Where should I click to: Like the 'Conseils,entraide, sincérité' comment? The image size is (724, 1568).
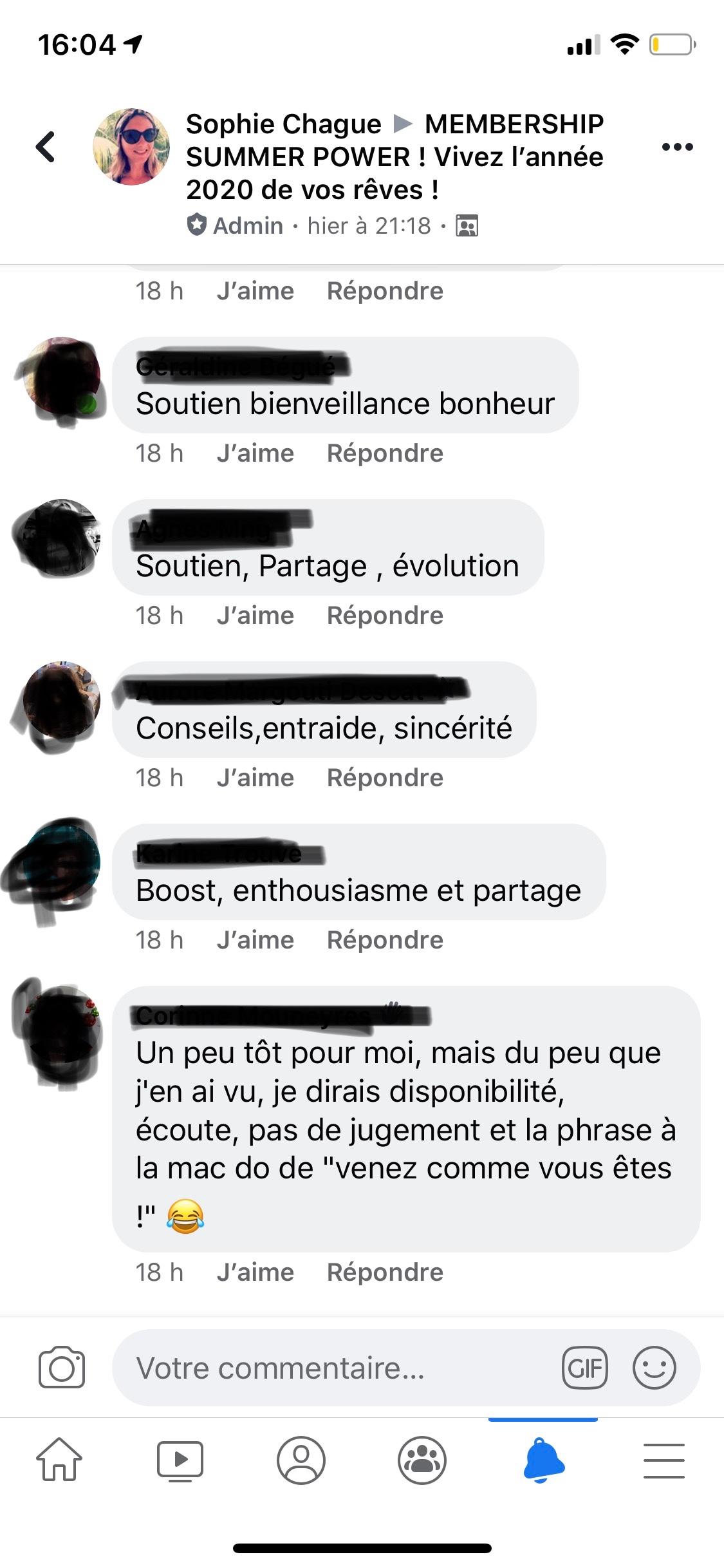(x=255, y=778)
